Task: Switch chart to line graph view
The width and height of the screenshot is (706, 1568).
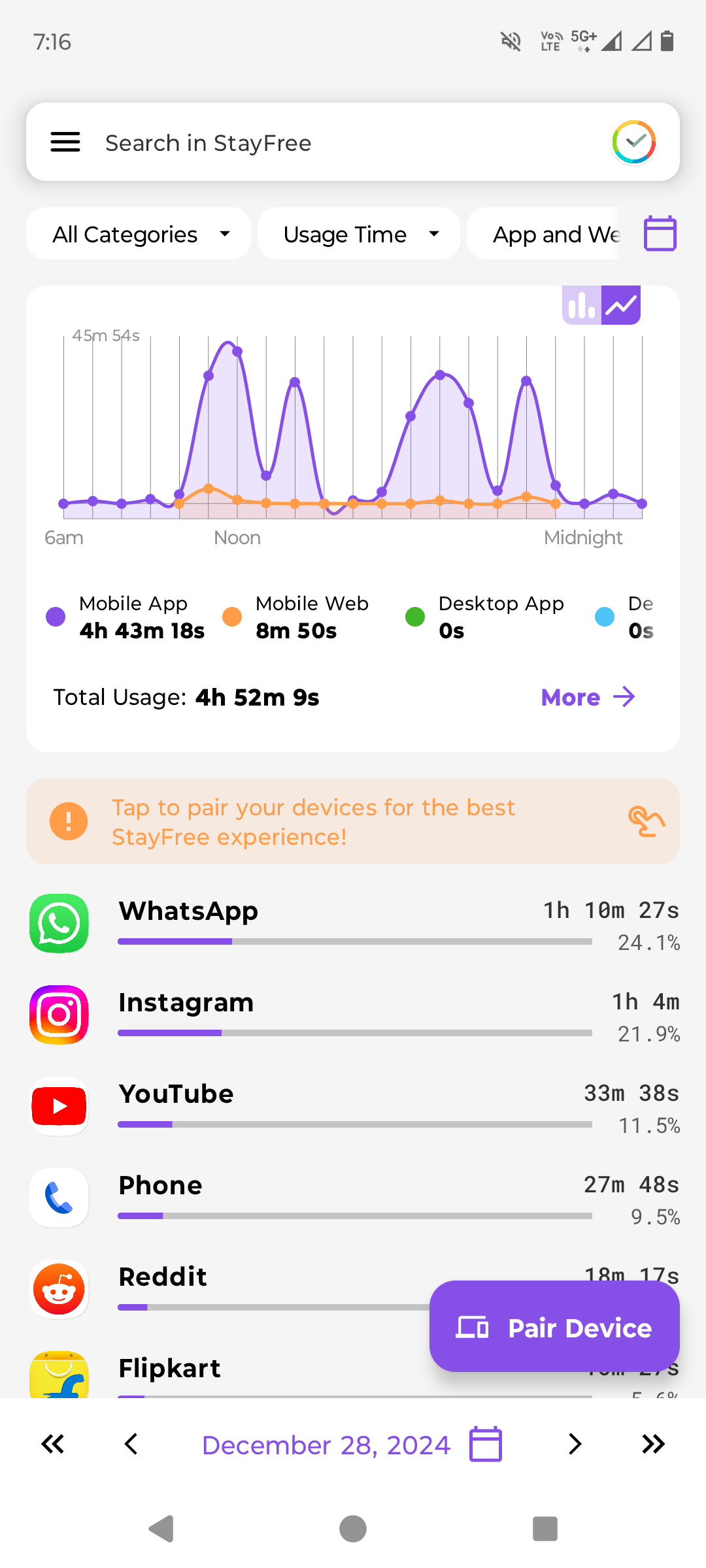Action: (x=621, y=305)
